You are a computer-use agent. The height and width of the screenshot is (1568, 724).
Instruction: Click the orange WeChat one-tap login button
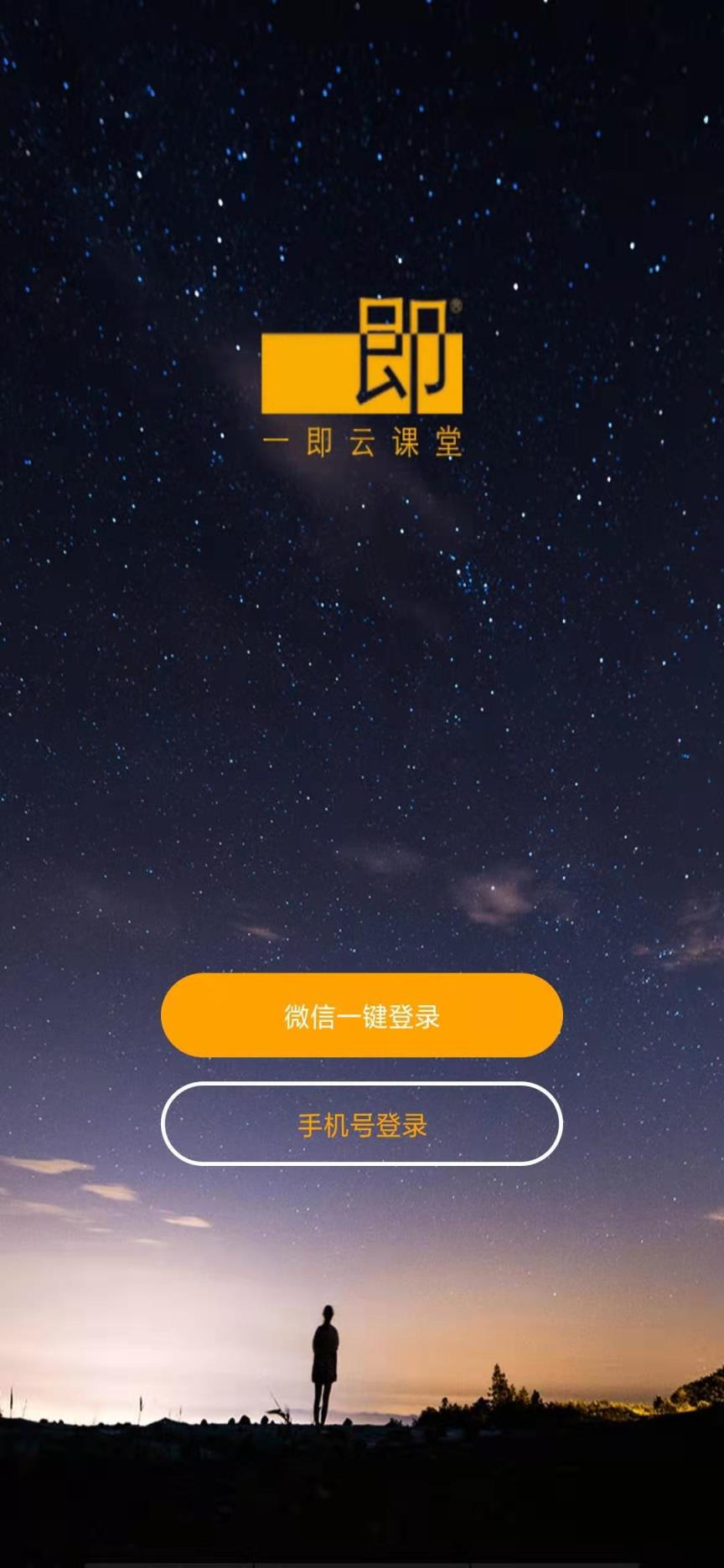[362, 1014]
